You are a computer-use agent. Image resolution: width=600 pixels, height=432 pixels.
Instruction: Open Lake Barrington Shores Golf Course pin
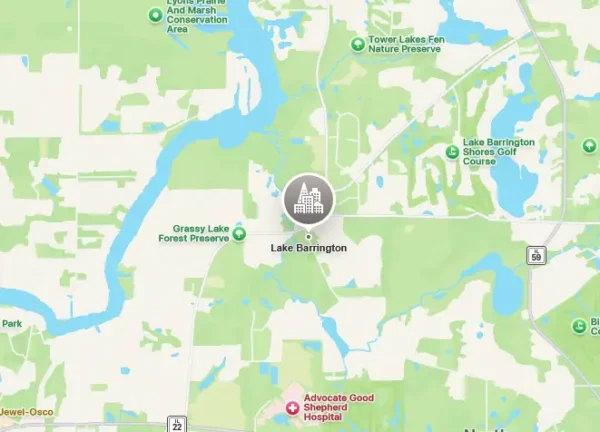pyautogui.click(x=452, y=152)
